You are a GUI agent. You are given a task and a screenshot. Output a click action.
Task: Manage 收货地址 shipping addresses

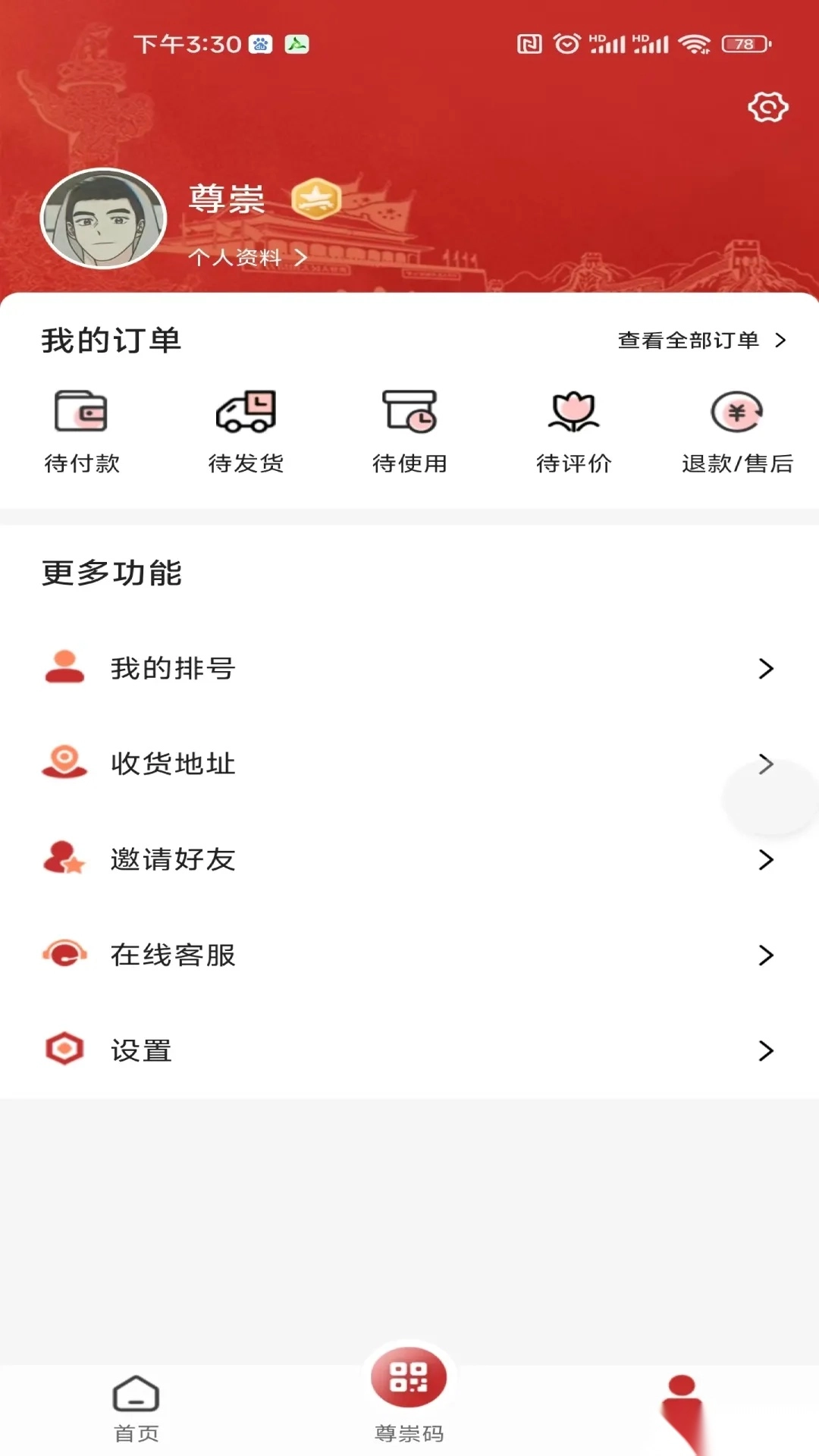pos(409,764)
